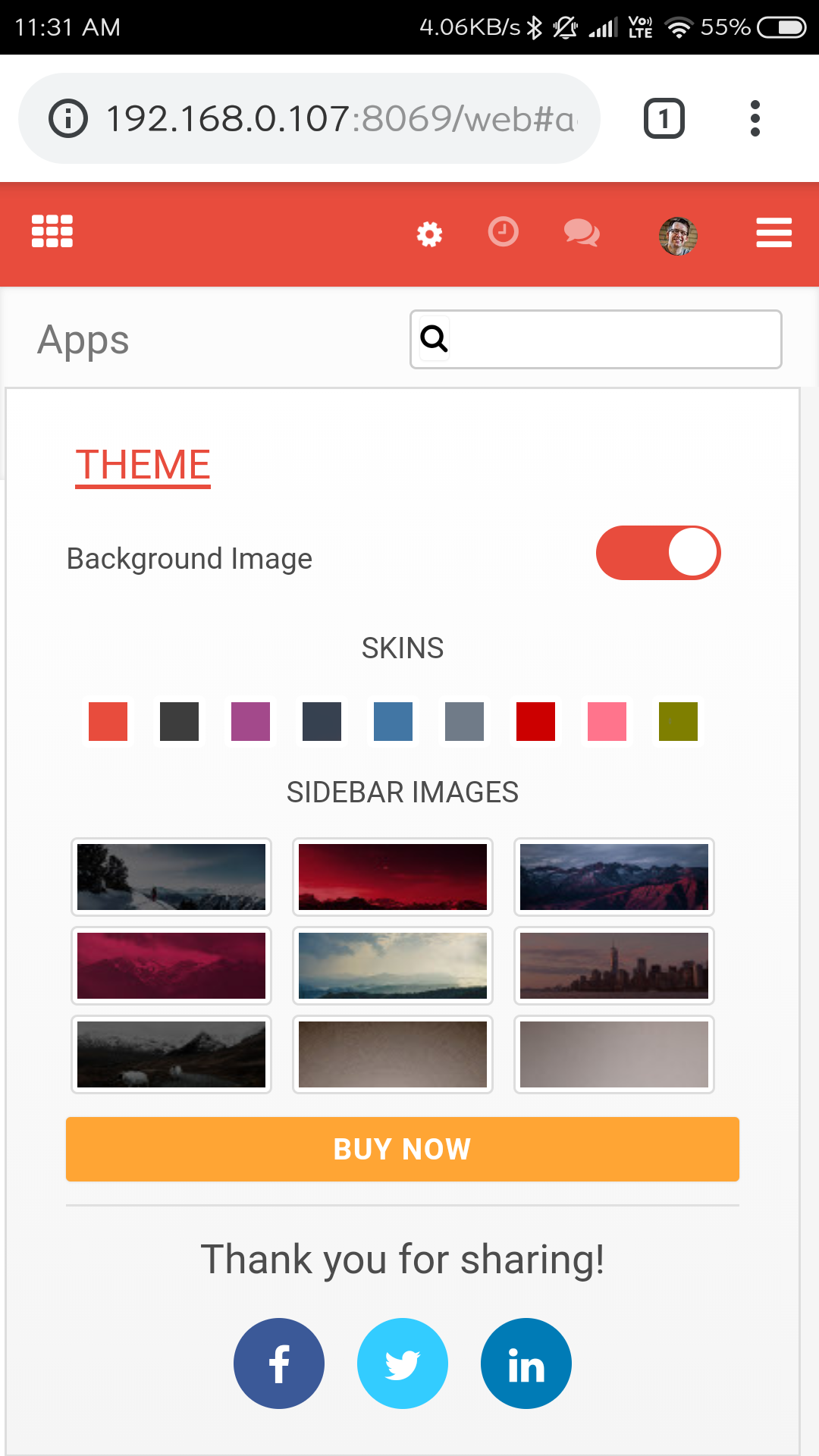
Task: Open the browser tab switcher
Action: click(x=664, y=118)
